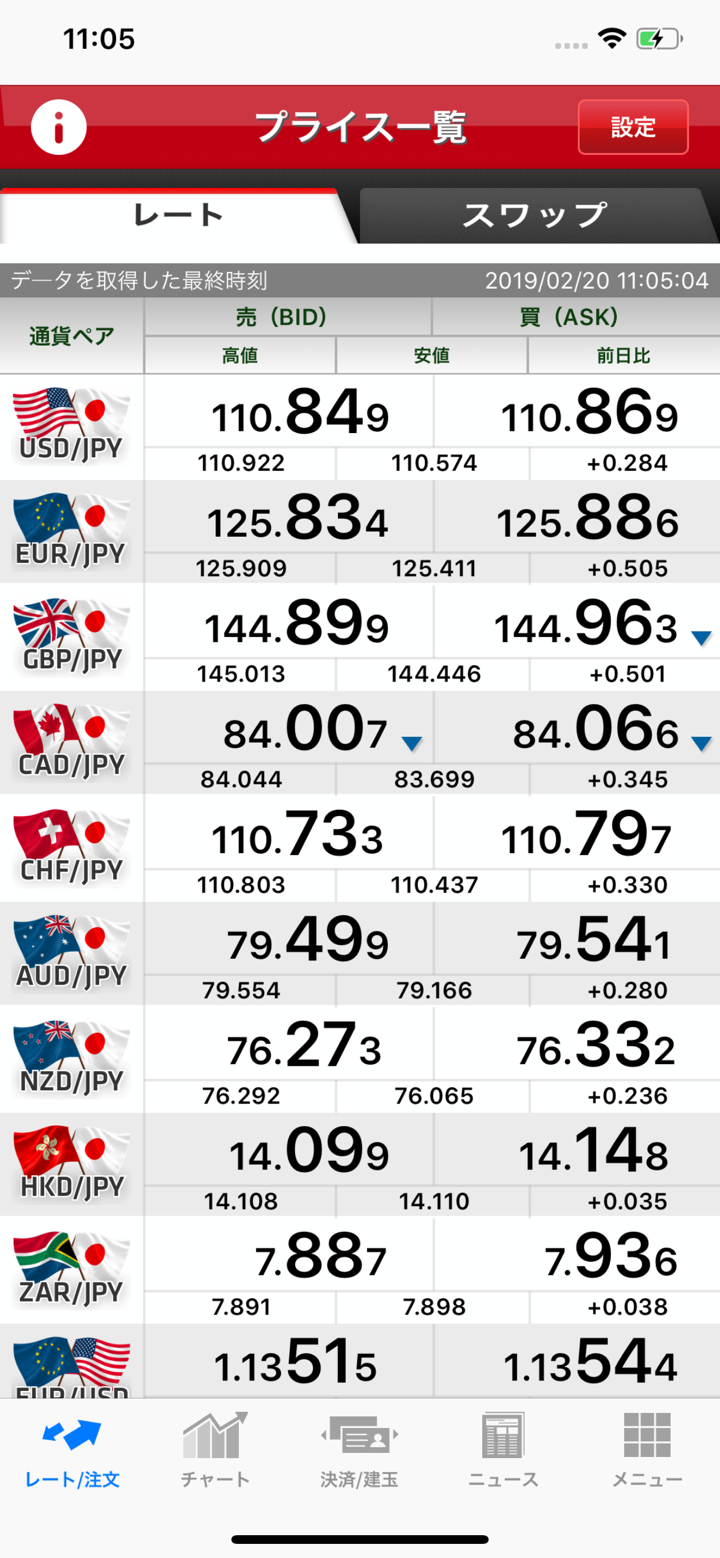Tap the ZAR/JPY ask price 7.936
This screenshot has width=720, height=1558.
[x=610, y=1259]
